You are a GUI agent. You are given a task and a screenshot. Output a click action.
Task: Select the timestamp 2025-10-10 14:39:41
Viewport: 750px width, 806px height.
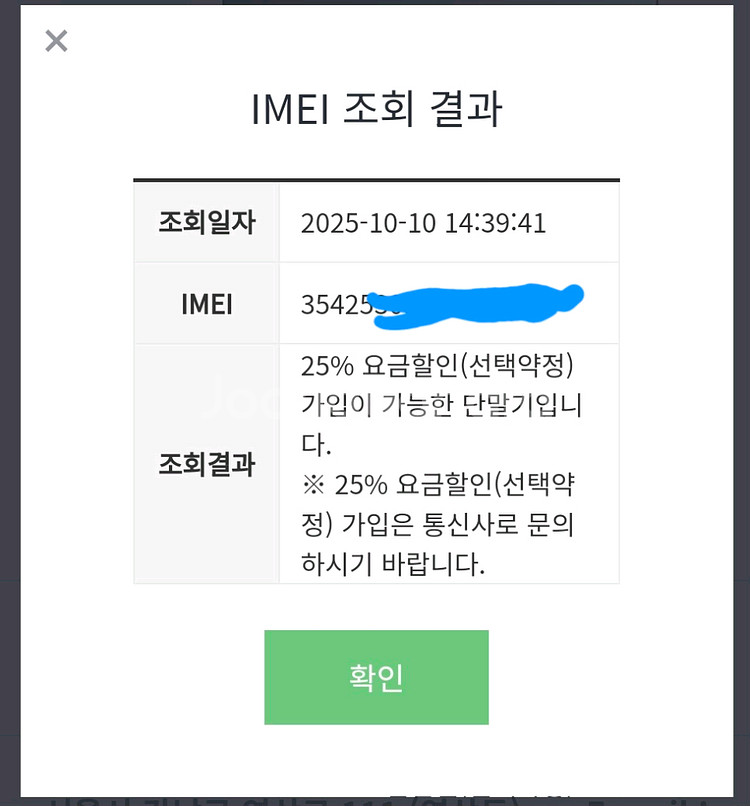[x=424, y=222]
